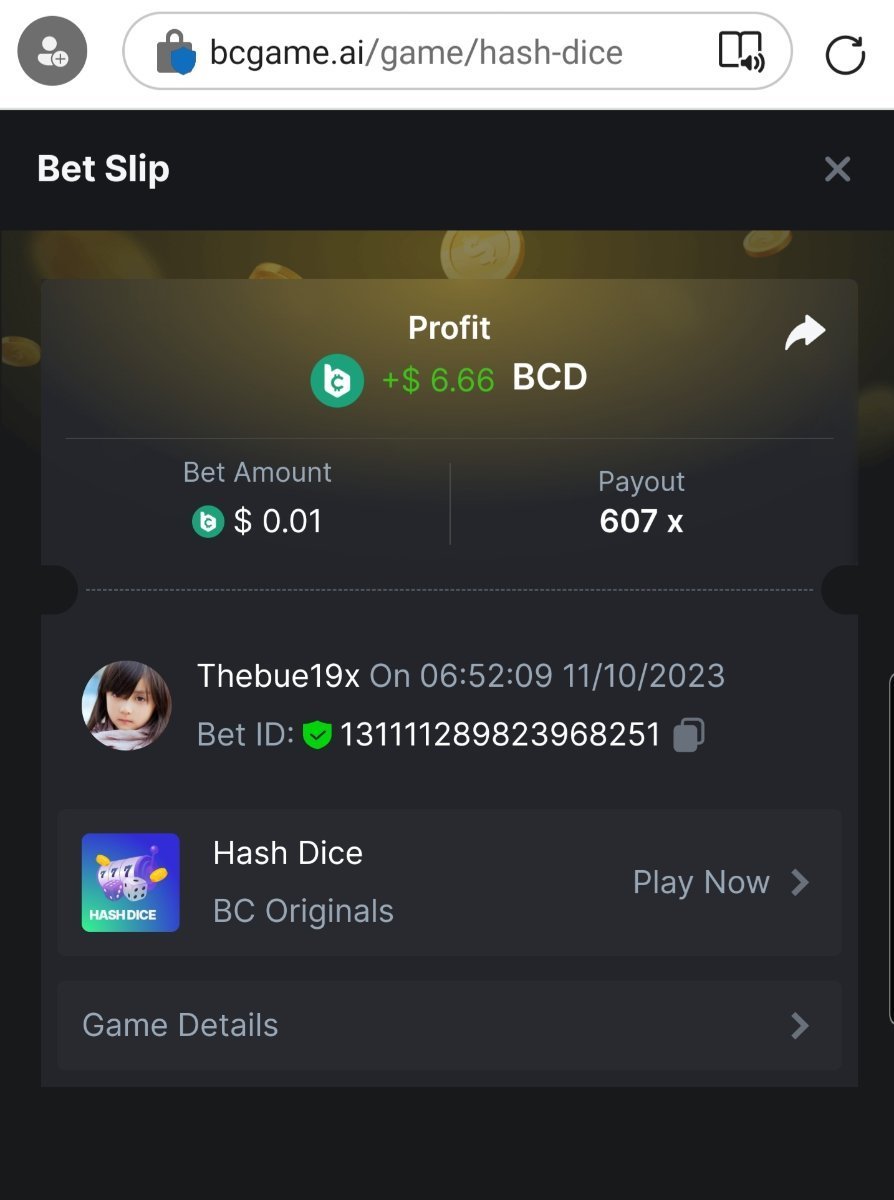Open the browser profile icon
The height and width of the screenshot is (1200, 894).
coord(53,52)
